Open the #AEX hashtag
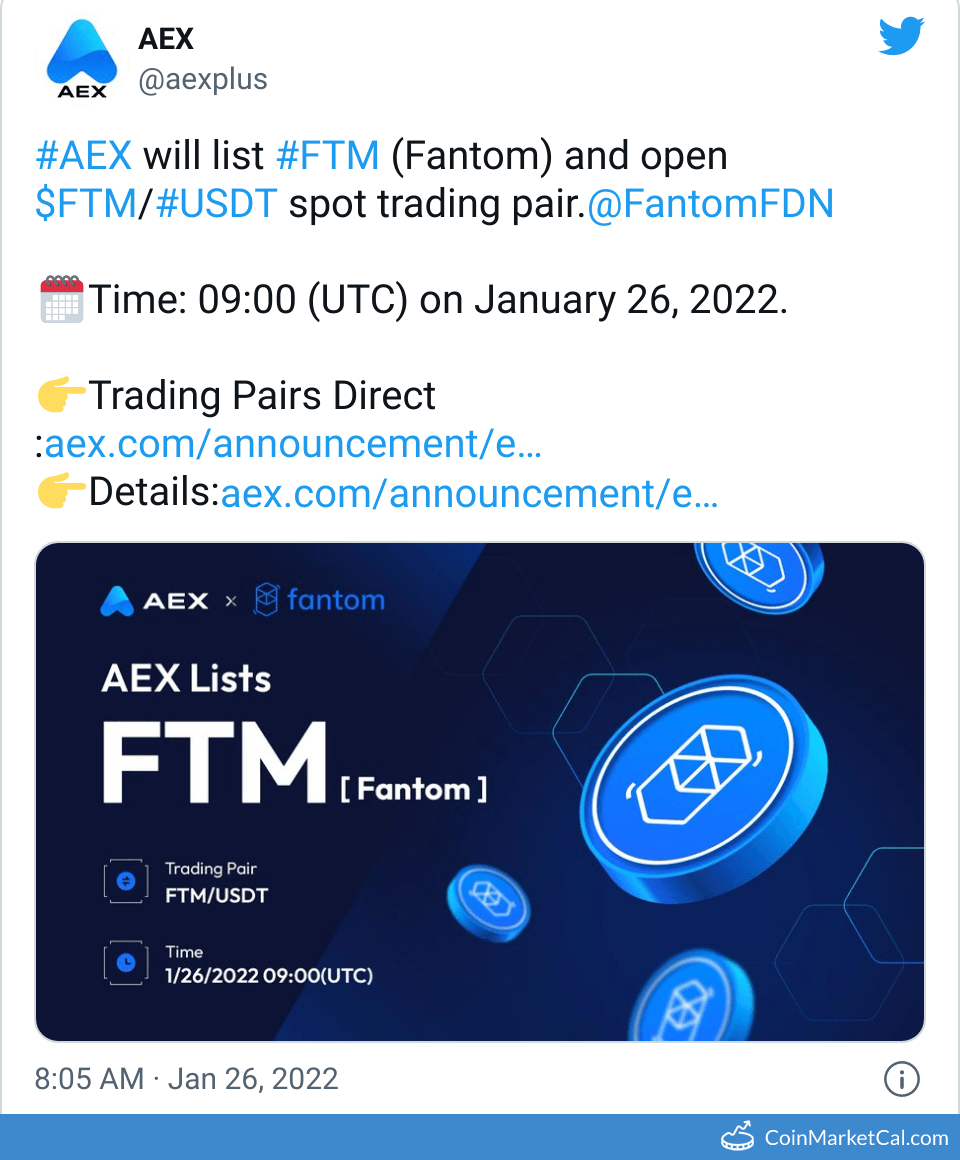 point(84,156)
